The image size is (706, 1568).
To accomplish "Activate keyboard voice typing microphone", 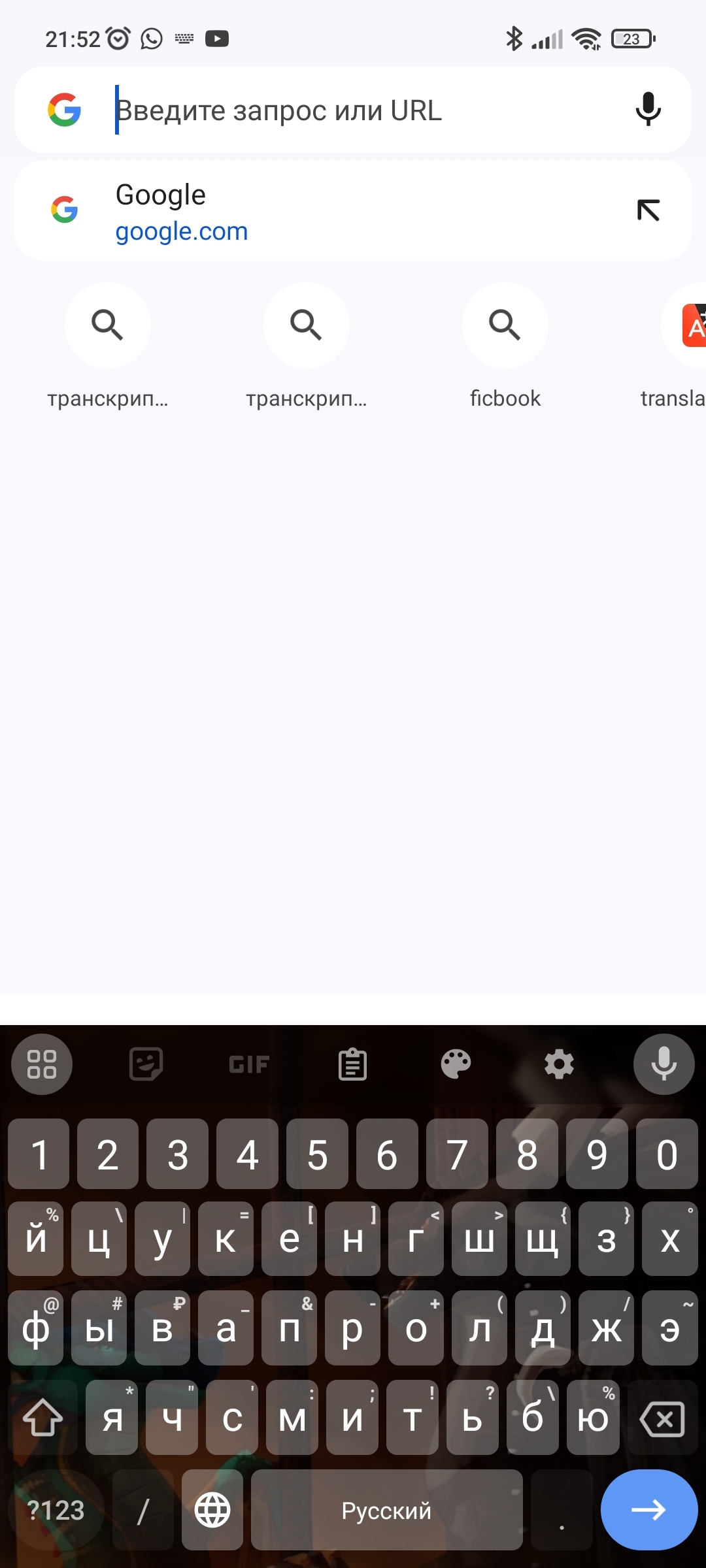I will (664, 1064).
